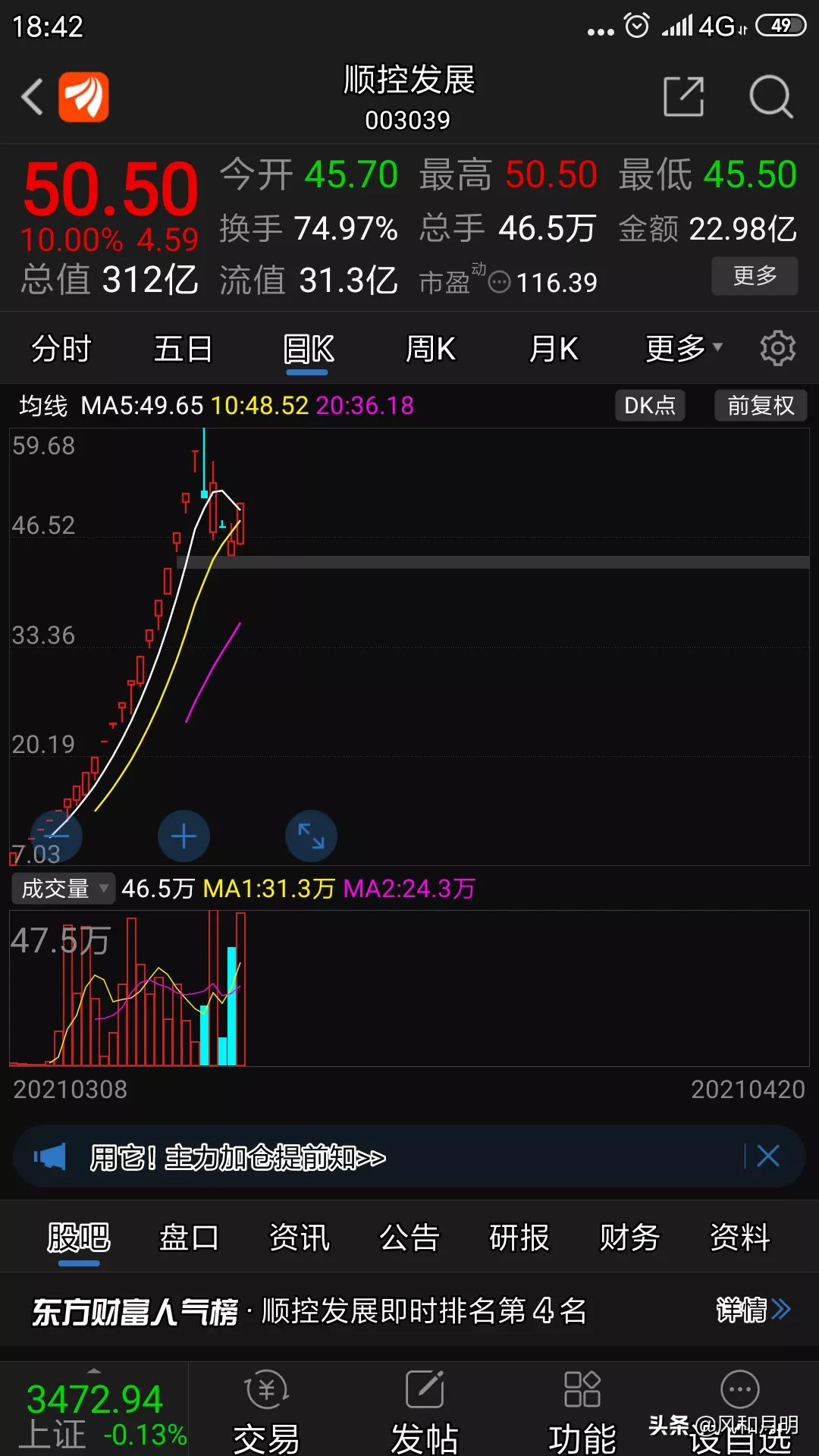Open stock search
Viewport: 819px width, 1456px height.
point(770,97)
